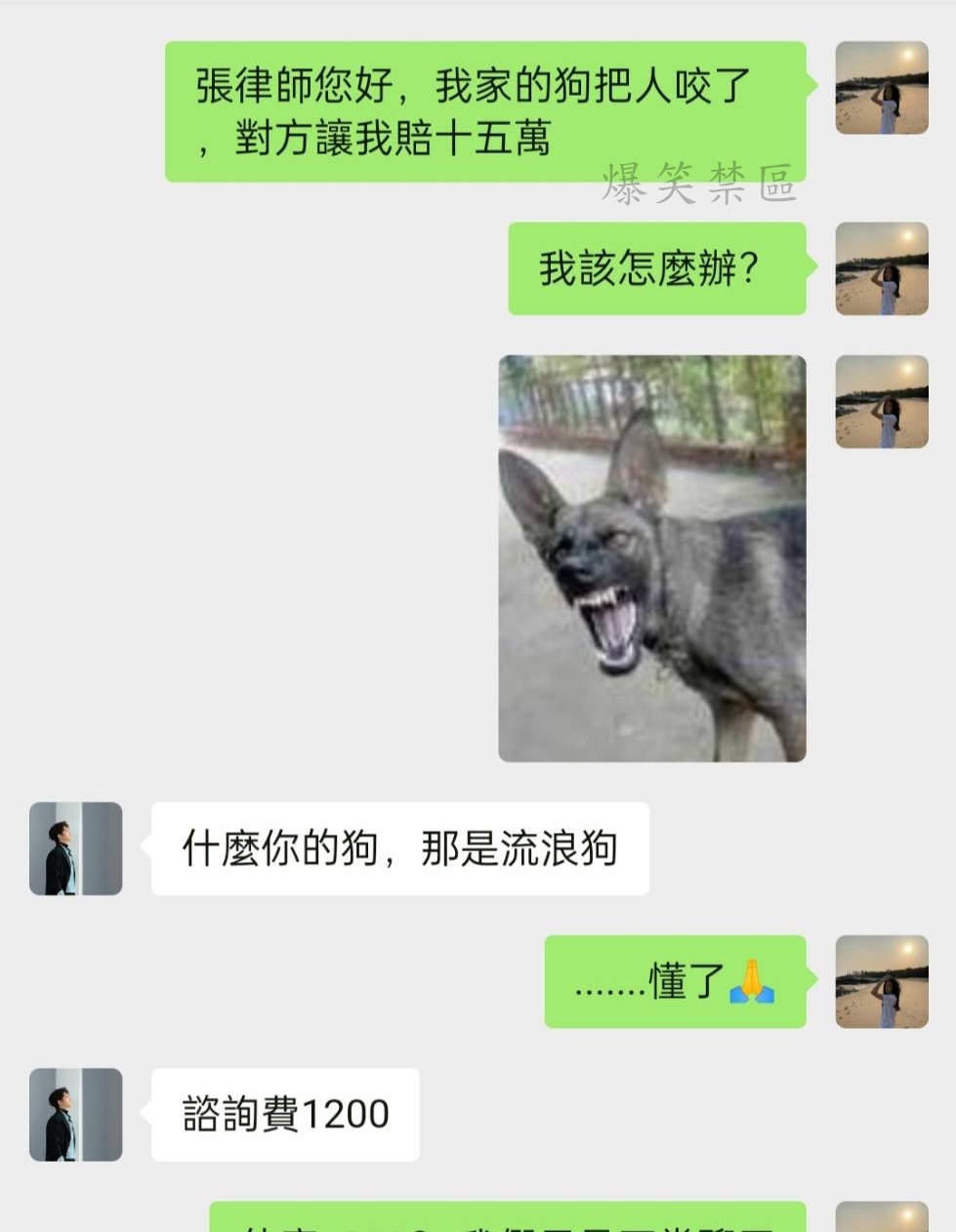Screen dimensions: 956x1232
Task: Open lawyer's avatar beside 諮詢費1200 message
Action: pyautogui.click(x=76, y=1114)
